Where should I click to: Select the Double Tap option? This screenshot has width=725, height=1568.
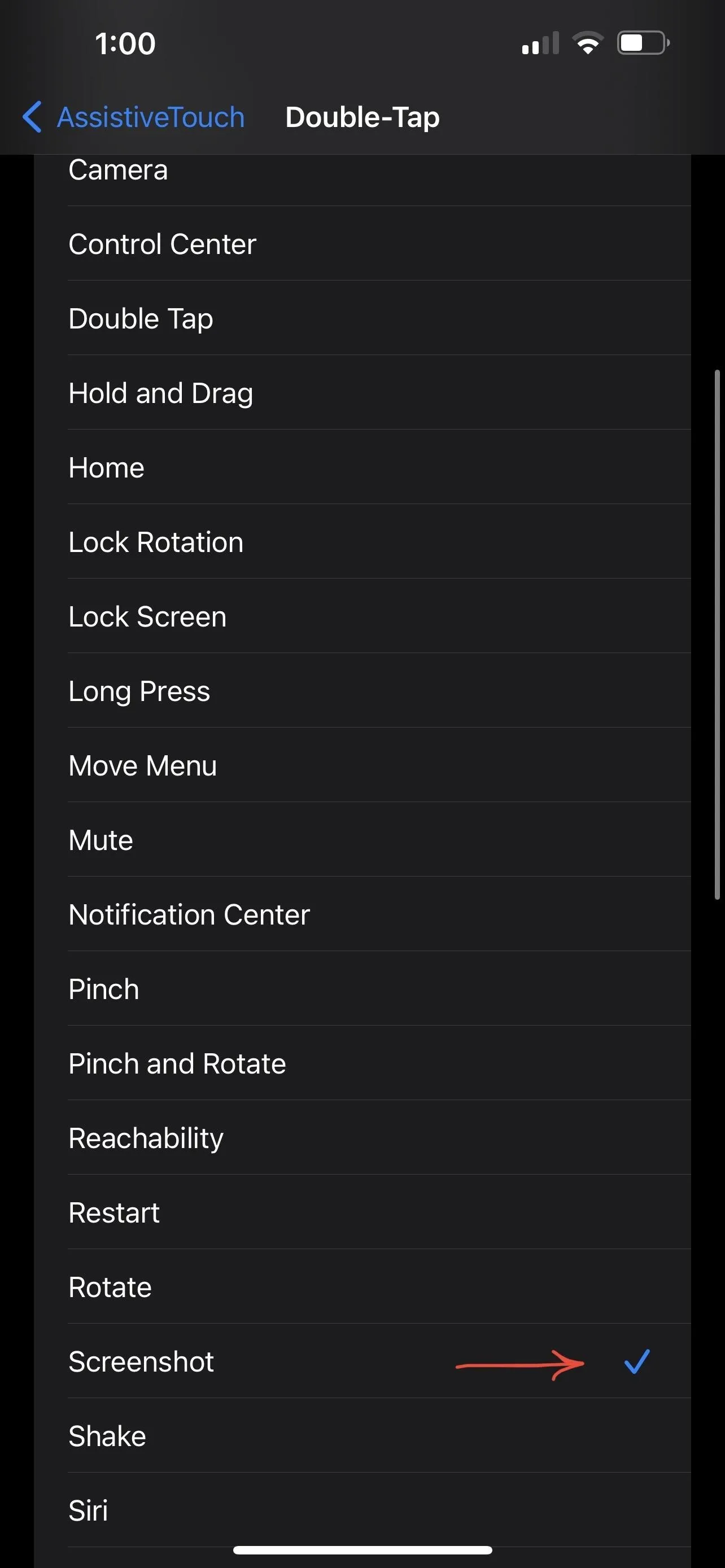(x=362, y=318)
